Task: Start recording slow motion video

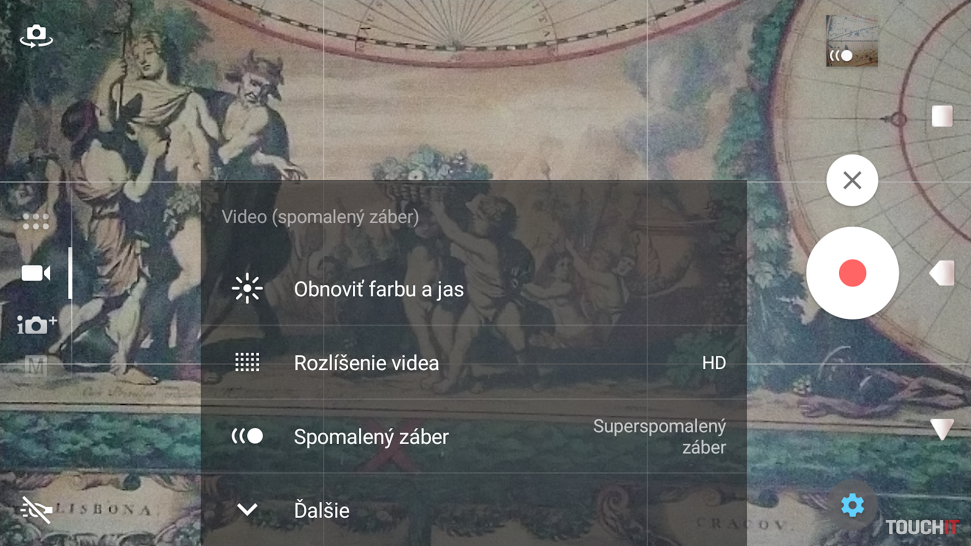Action: pos(852,273)
